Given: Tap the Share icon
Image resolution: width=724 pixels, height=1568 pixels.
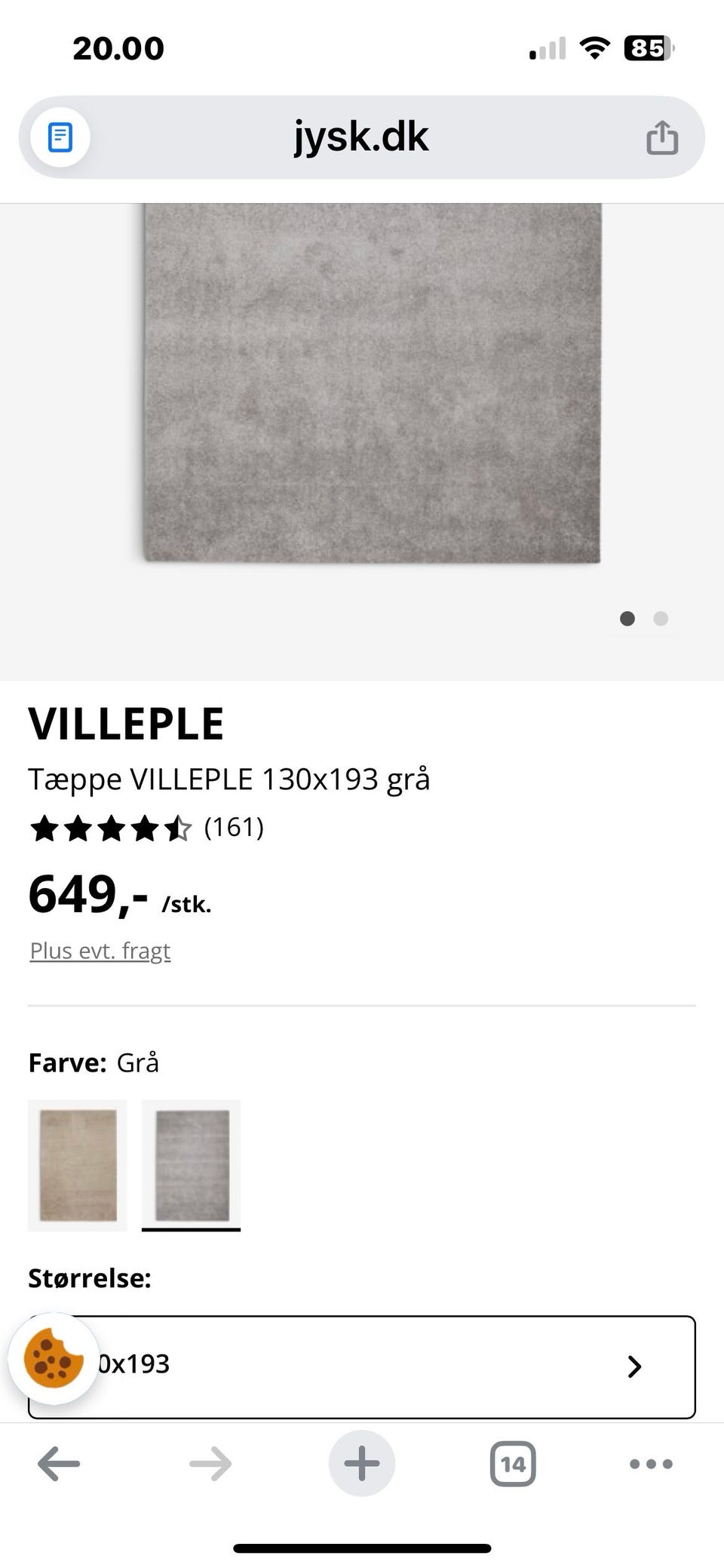Looking at the screenshot, I should [x=662, y=137].
